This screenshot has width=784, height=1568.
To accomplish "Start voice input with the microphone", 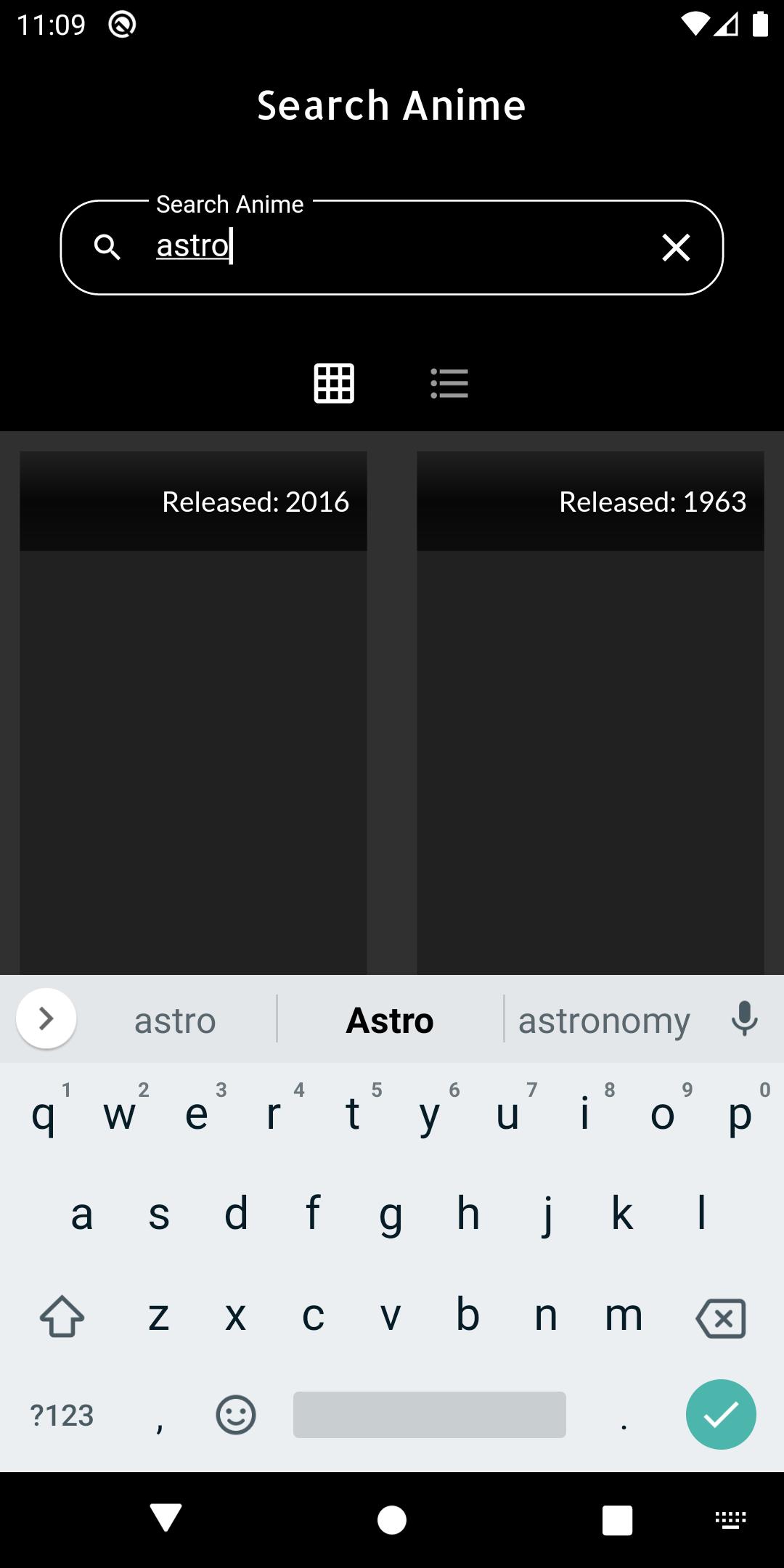I will pos(744,1018).
